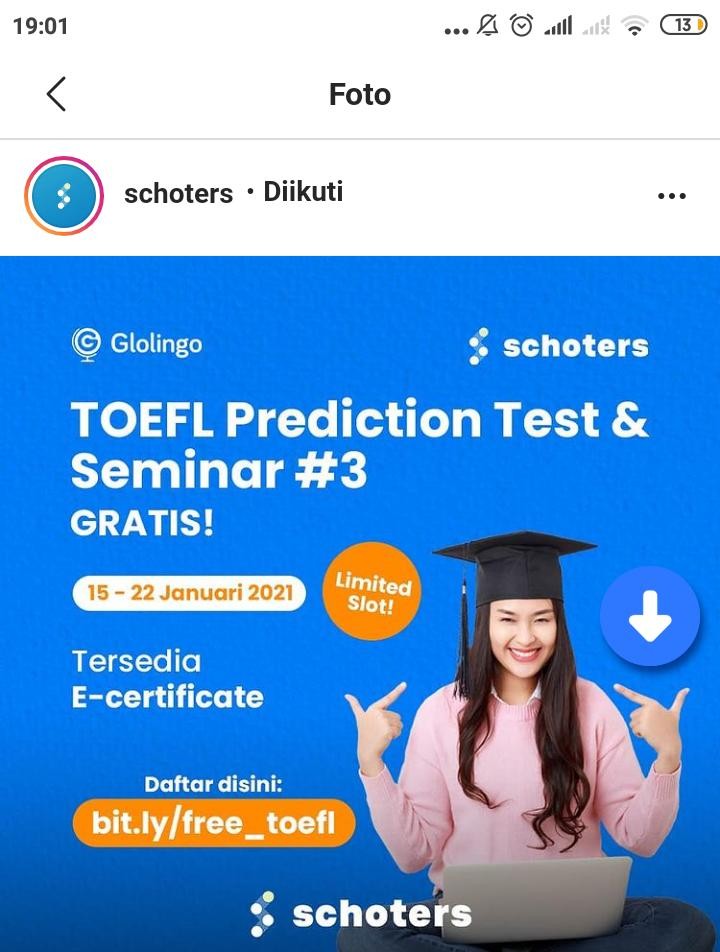Tap the schoters username to visit the profile
This screenshot has width=720, height=952.
(178, 194)
